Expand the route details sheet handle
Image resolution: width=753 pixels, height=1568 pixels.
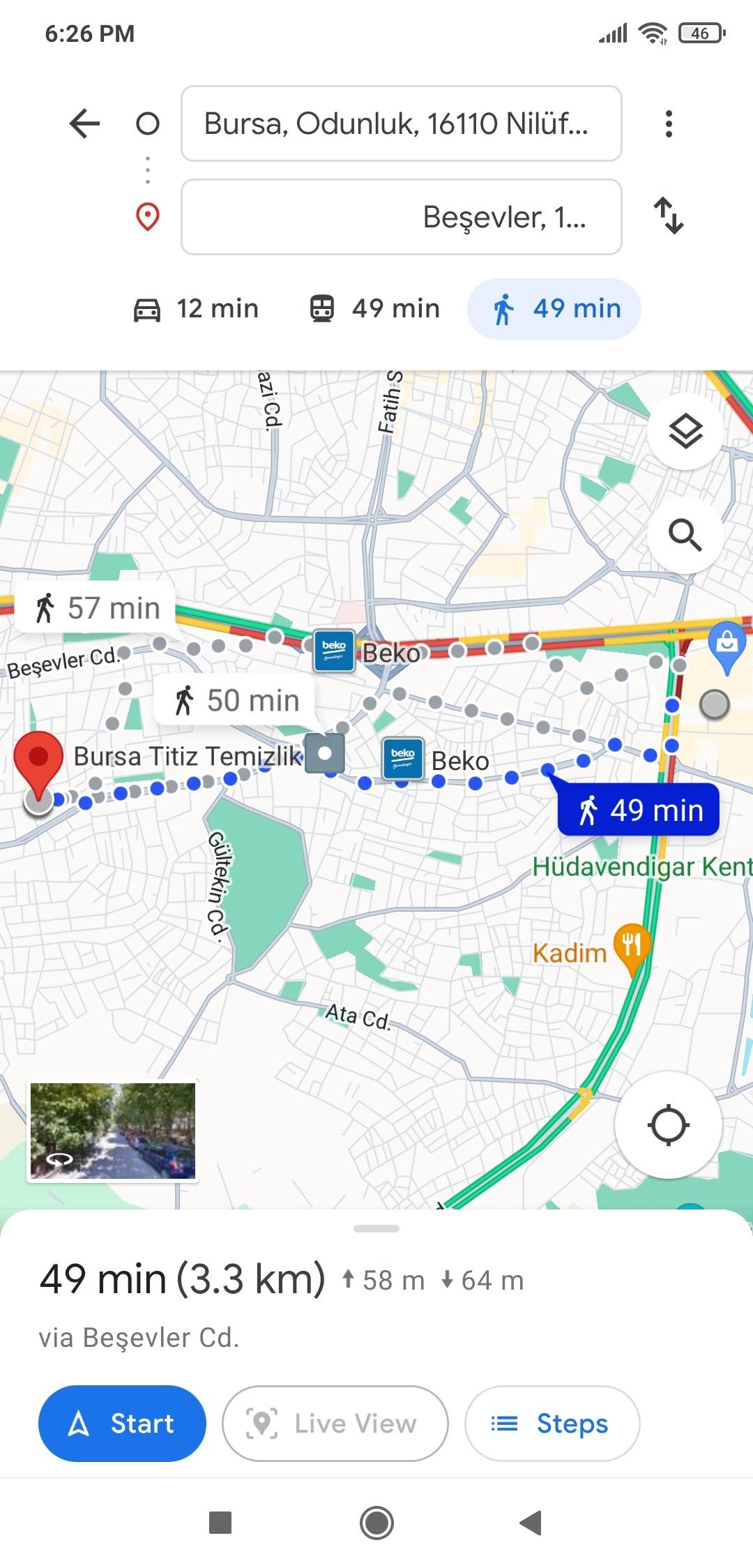376,1228
